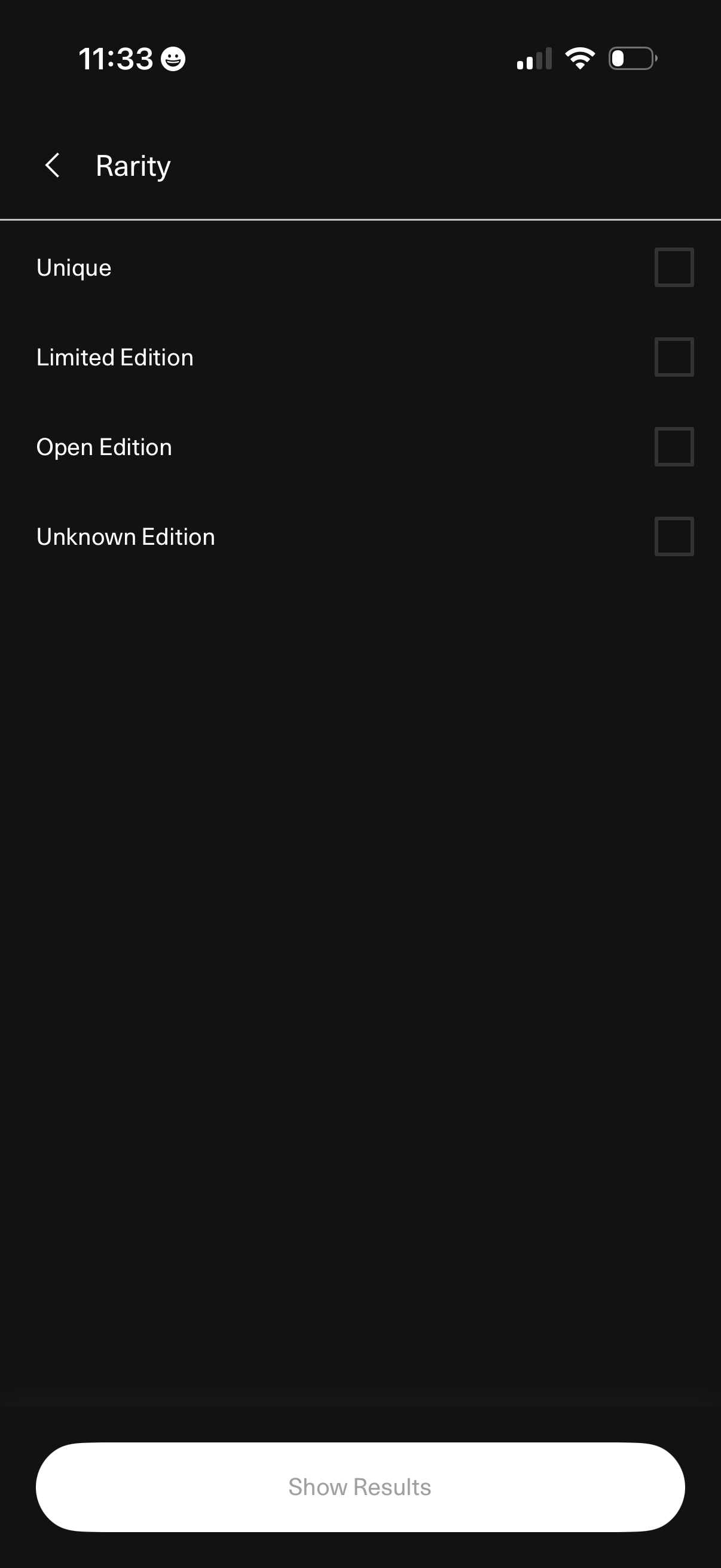
Task: Go back from the Rarity screen
Action: [53, 166]
